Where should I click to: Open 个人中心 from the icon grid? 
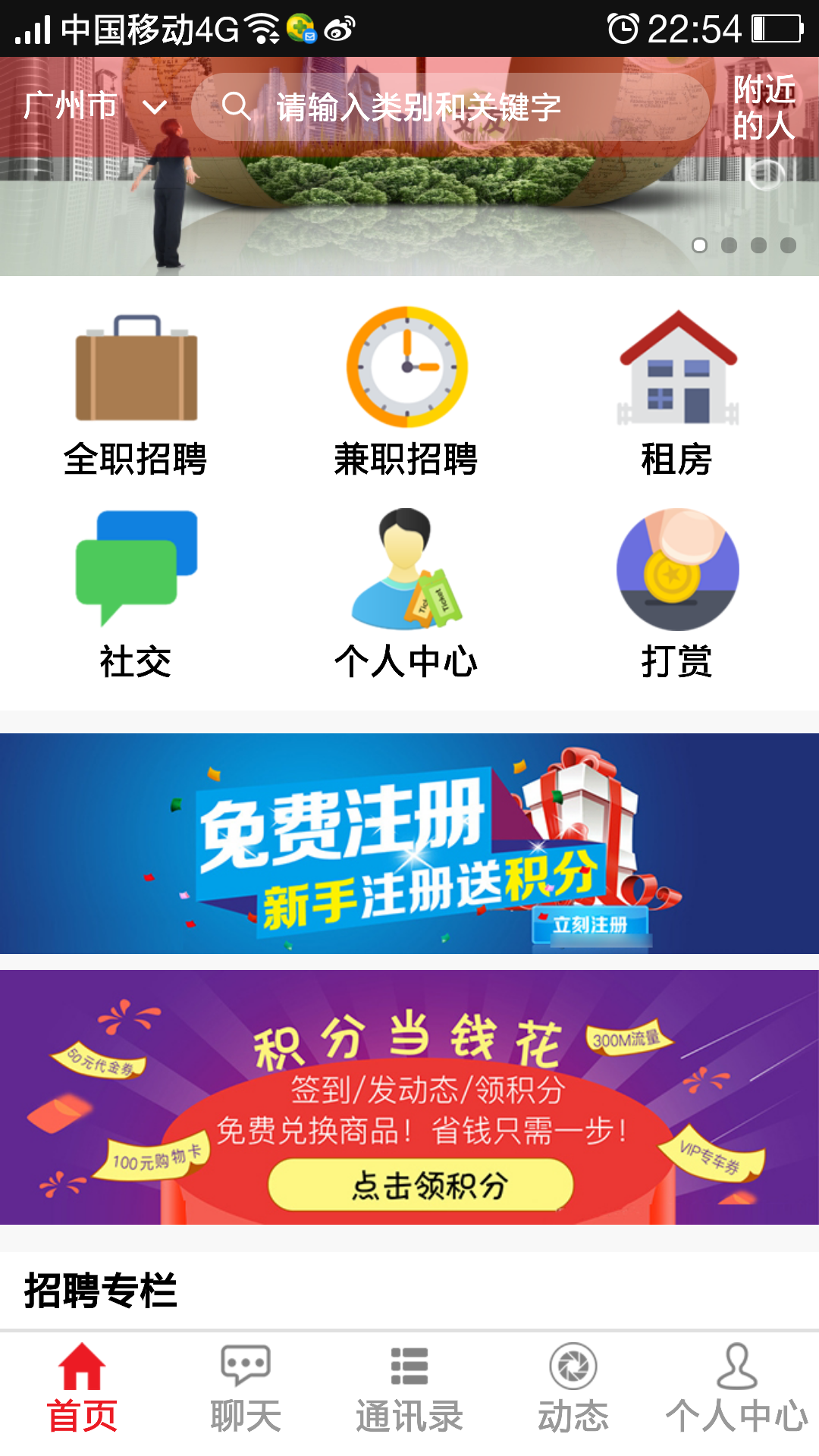click(406, 595)
